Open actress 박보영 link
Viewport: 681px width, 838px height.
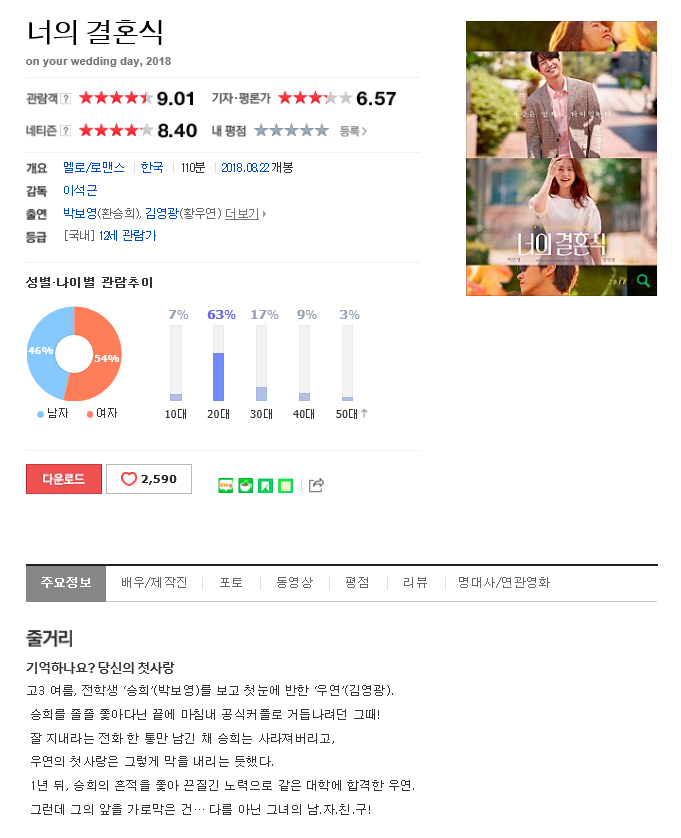click(x=80, y=213)
